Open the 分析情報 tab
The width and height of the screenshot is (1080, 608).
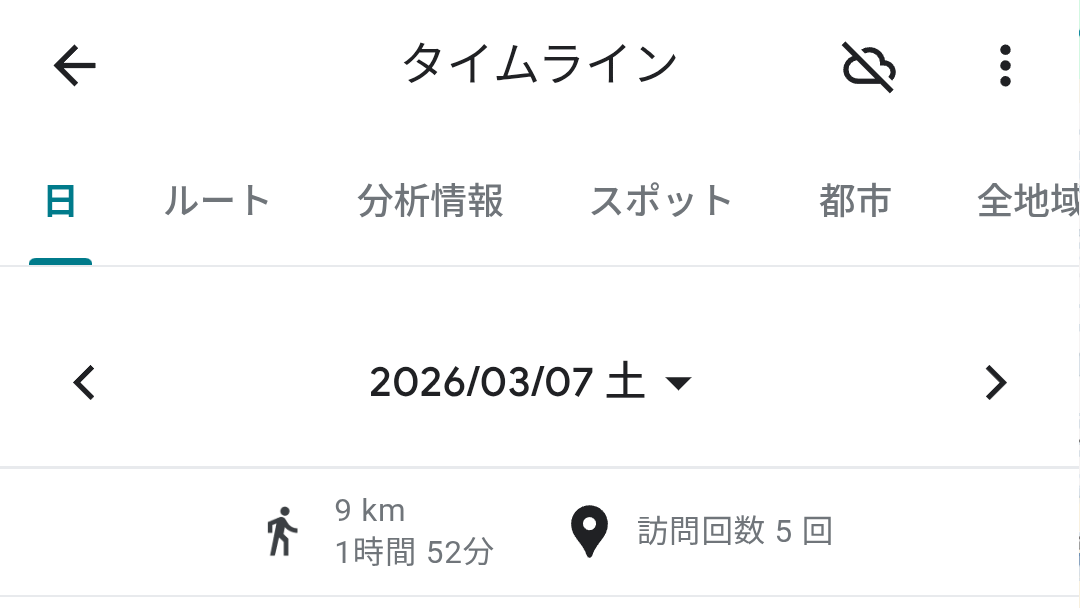click(x=430, y=202)
